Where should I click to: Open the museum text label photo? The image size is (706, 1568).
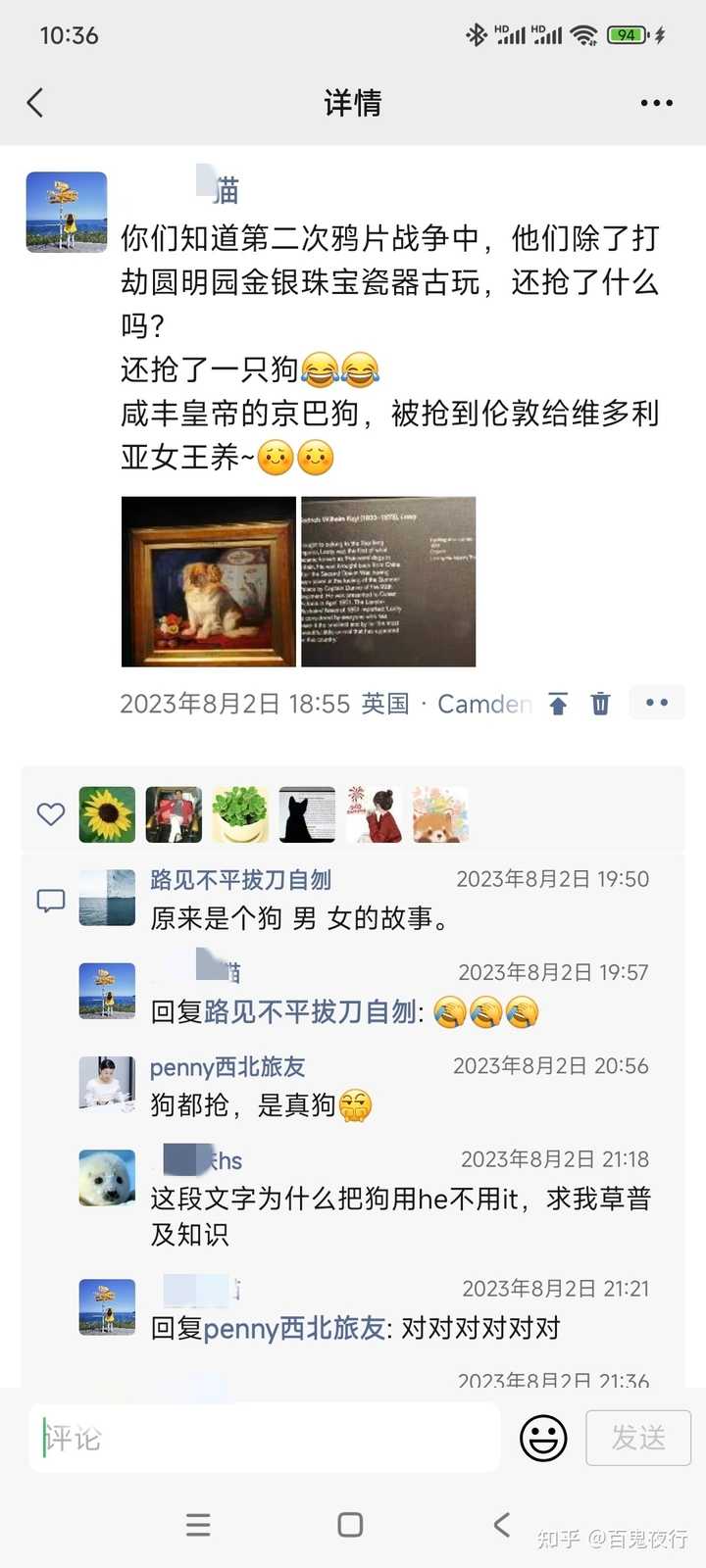(x=388, y=581)
